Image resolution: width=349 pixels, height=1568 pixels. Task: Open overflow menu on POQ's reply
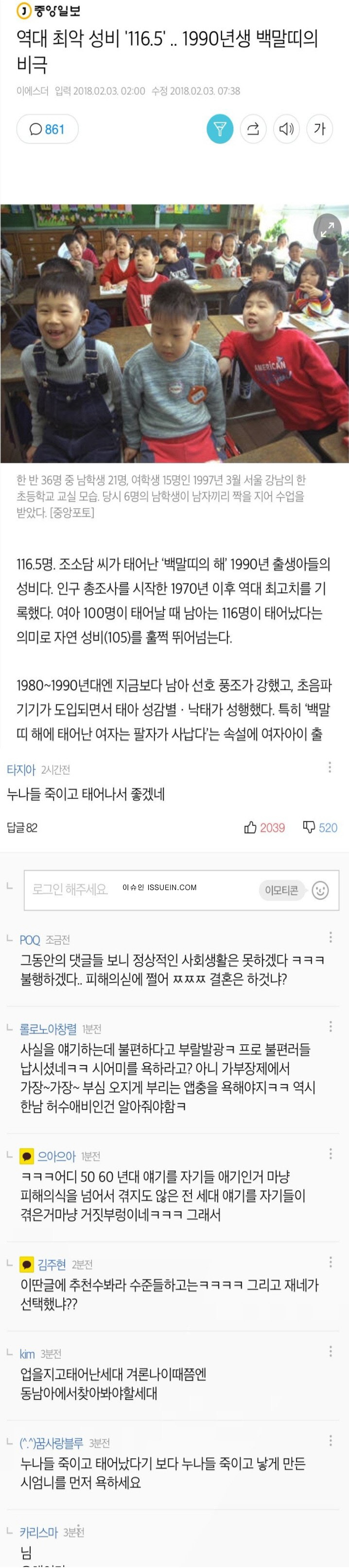(x=331, y=937)
